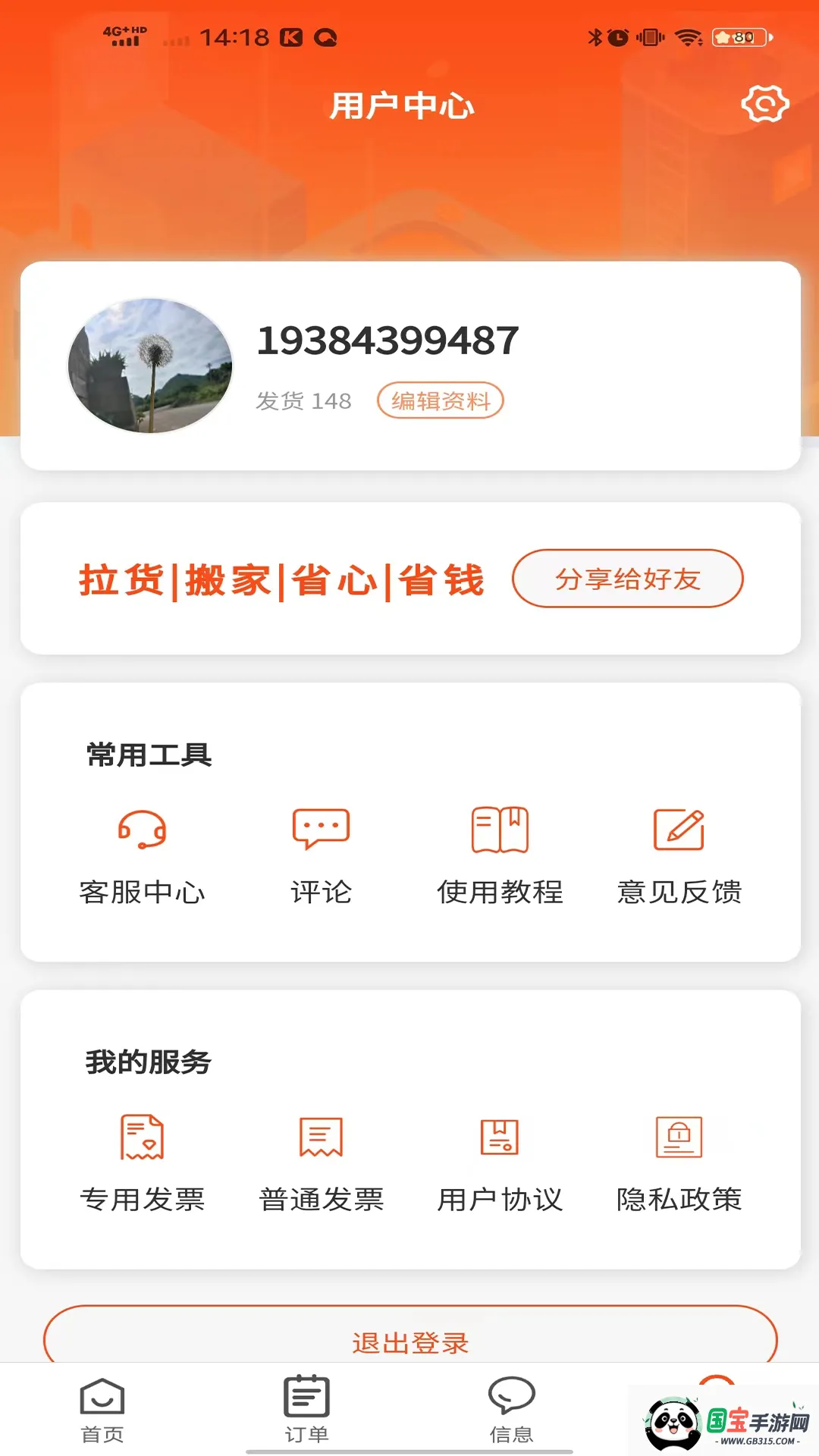Image resolution: width=819 pixels, height=1456 pixels.
Task: Open 客服中心 customer service
Action: (143, 856)
